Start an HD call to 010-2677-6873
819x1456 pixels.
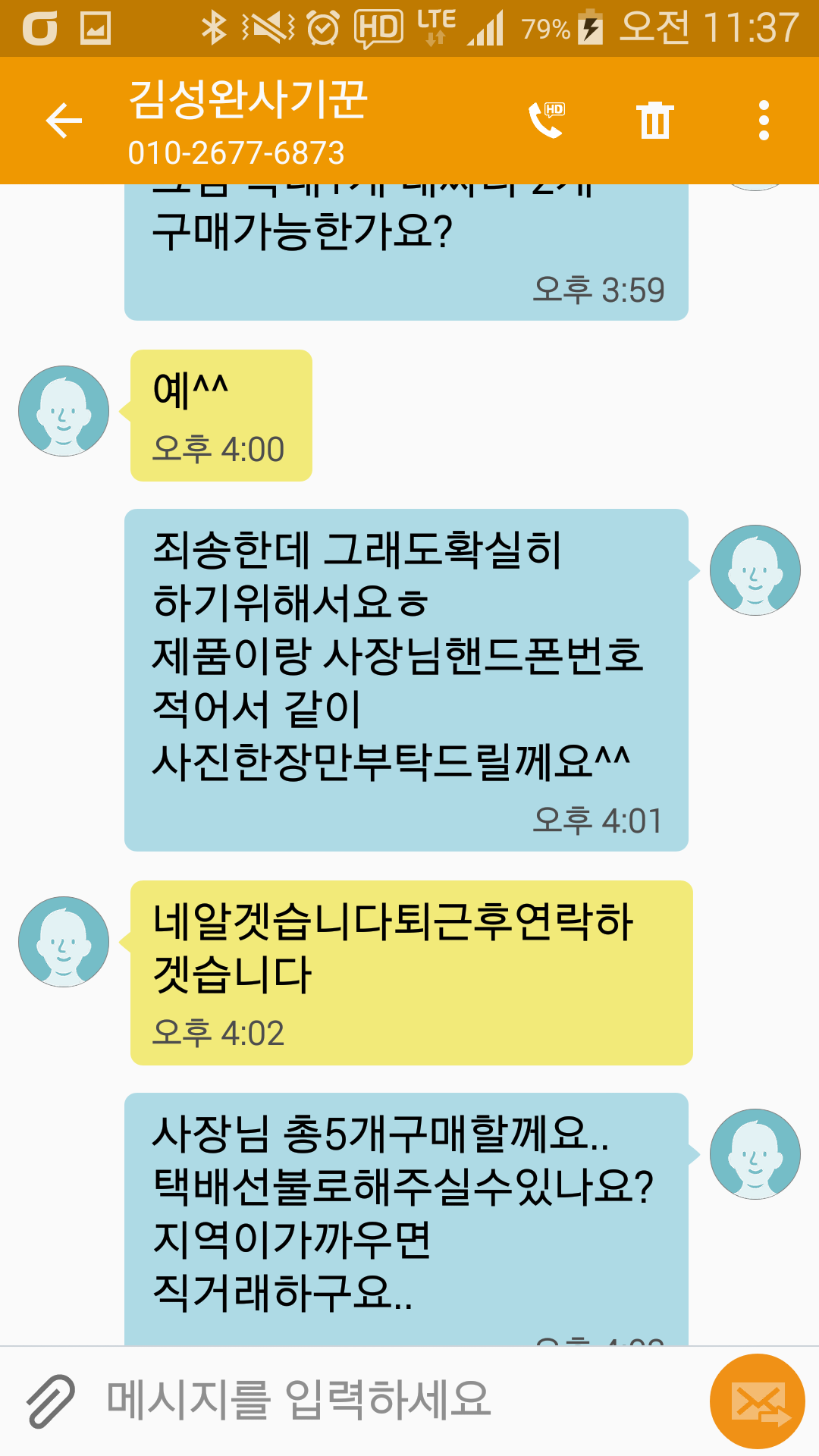tap(547, 120)
